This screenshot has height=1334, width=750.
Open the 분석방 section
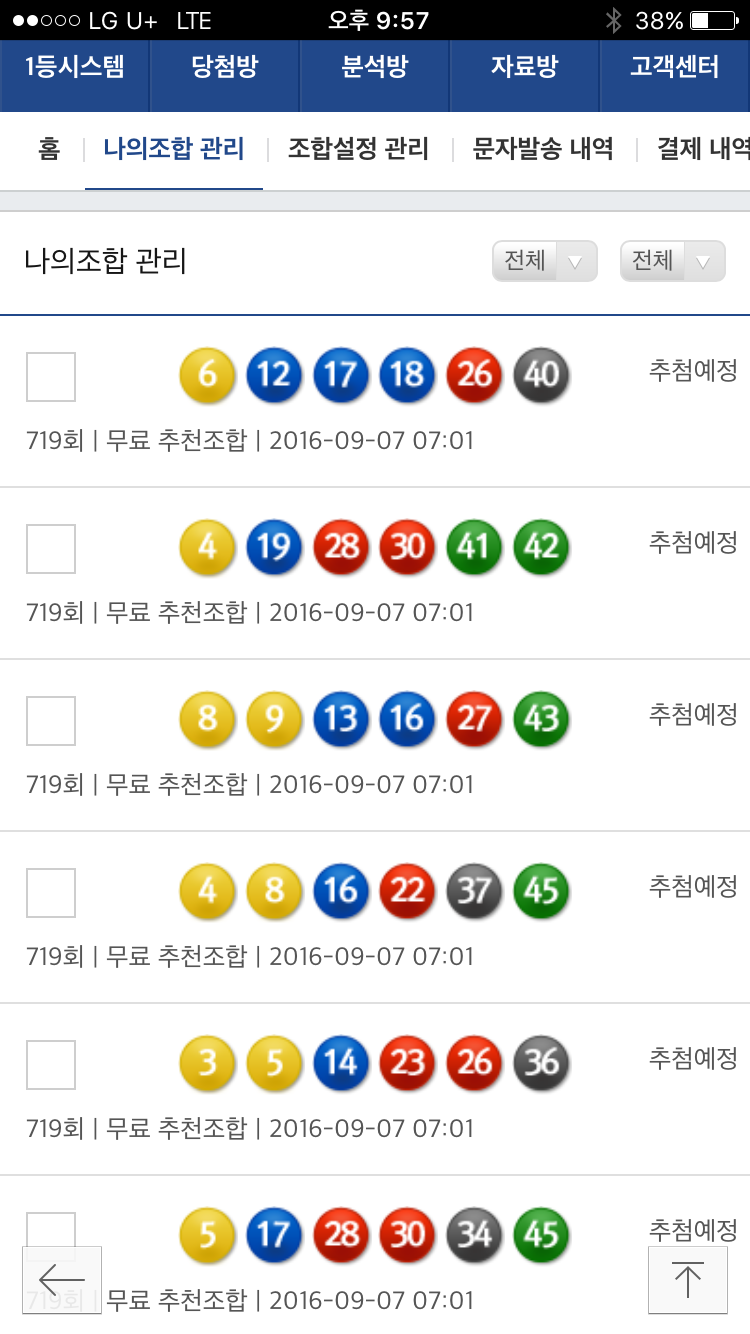pyautogui.click(x=374, y=68)
